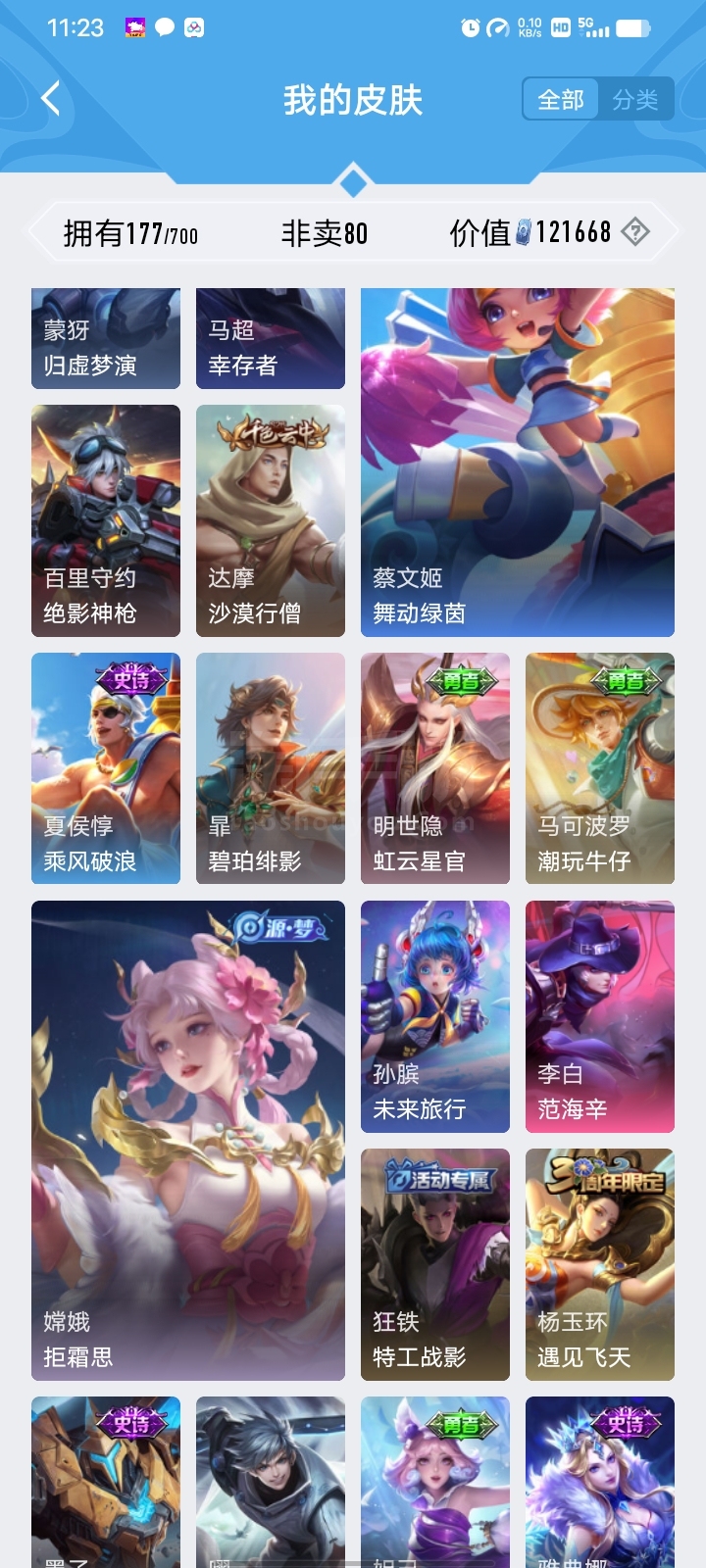Switch to the 分类 tab
This screenshot has width=706, height=1568.
click(635, 100)
